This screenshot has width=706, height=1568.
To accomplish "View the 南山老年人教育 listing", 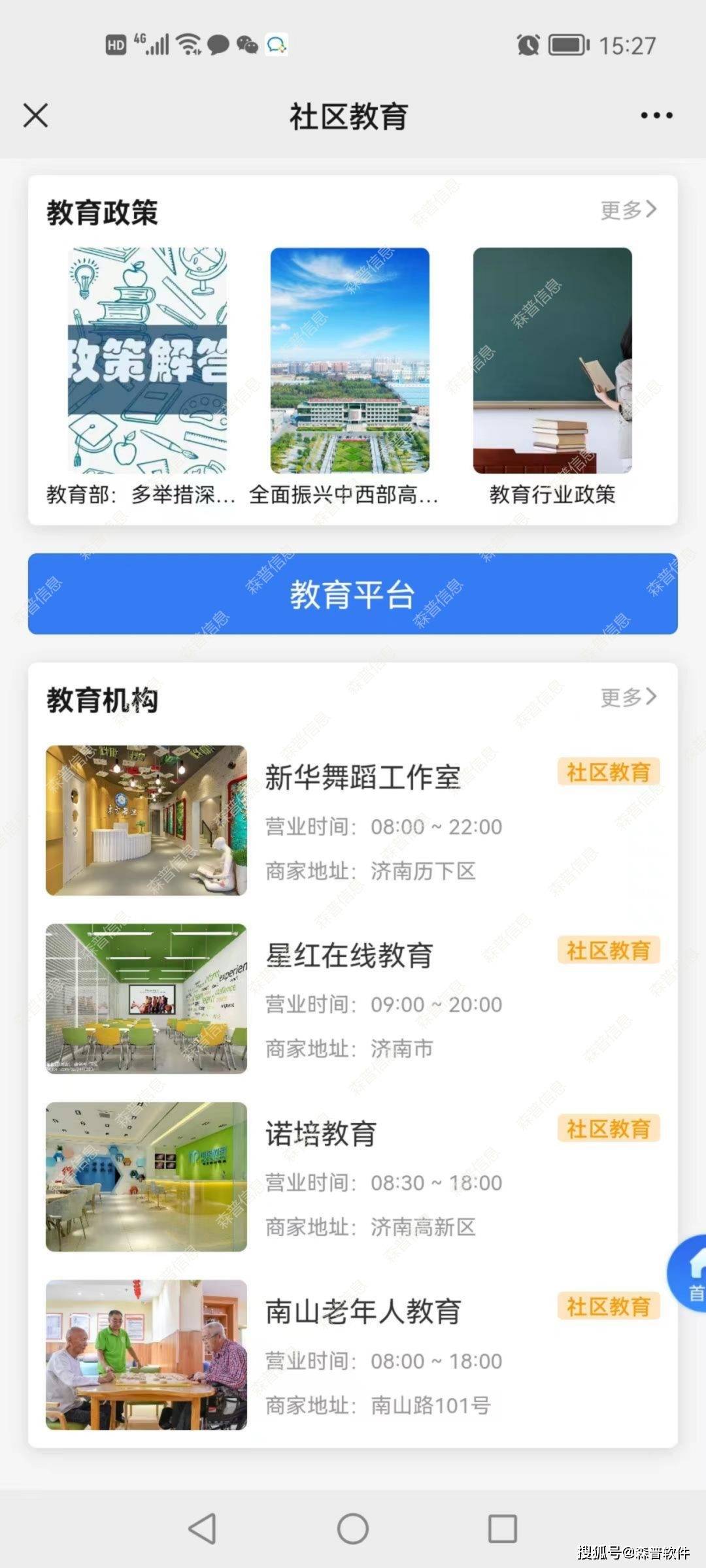I will 353,1355.
